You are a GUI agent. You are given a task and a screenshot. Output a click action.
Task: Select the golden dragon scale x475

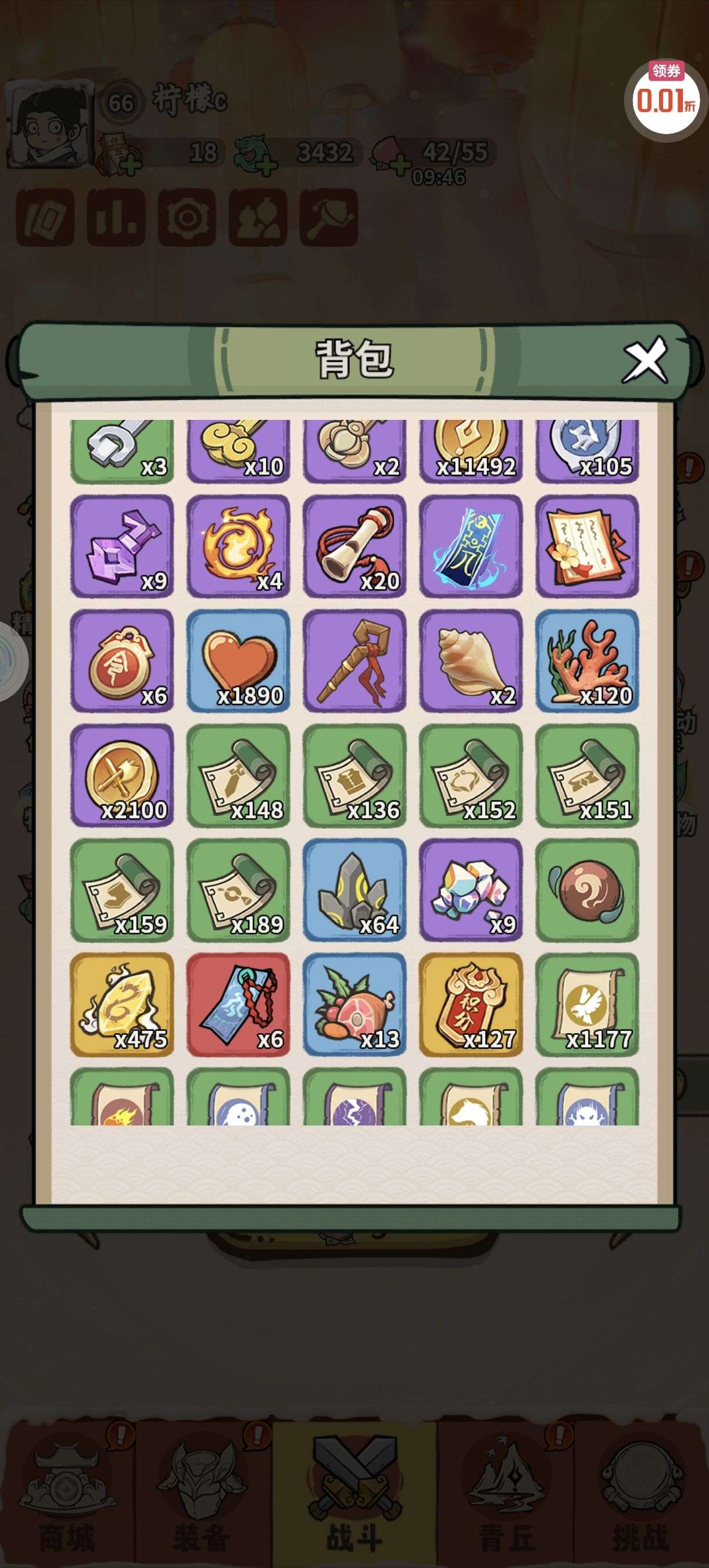click(x=122, y=1004)
